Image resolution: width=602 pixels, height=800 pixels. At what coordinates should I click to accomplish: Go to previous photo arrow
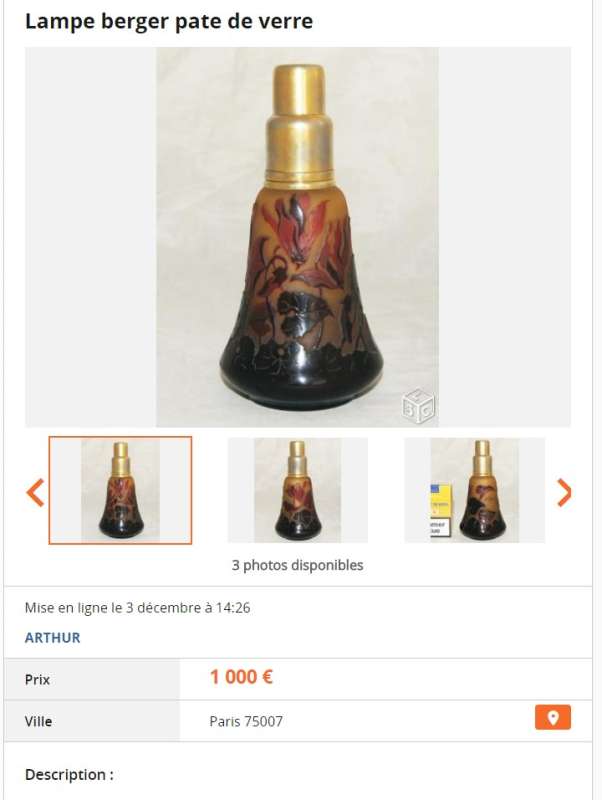[x=36, y=491]
